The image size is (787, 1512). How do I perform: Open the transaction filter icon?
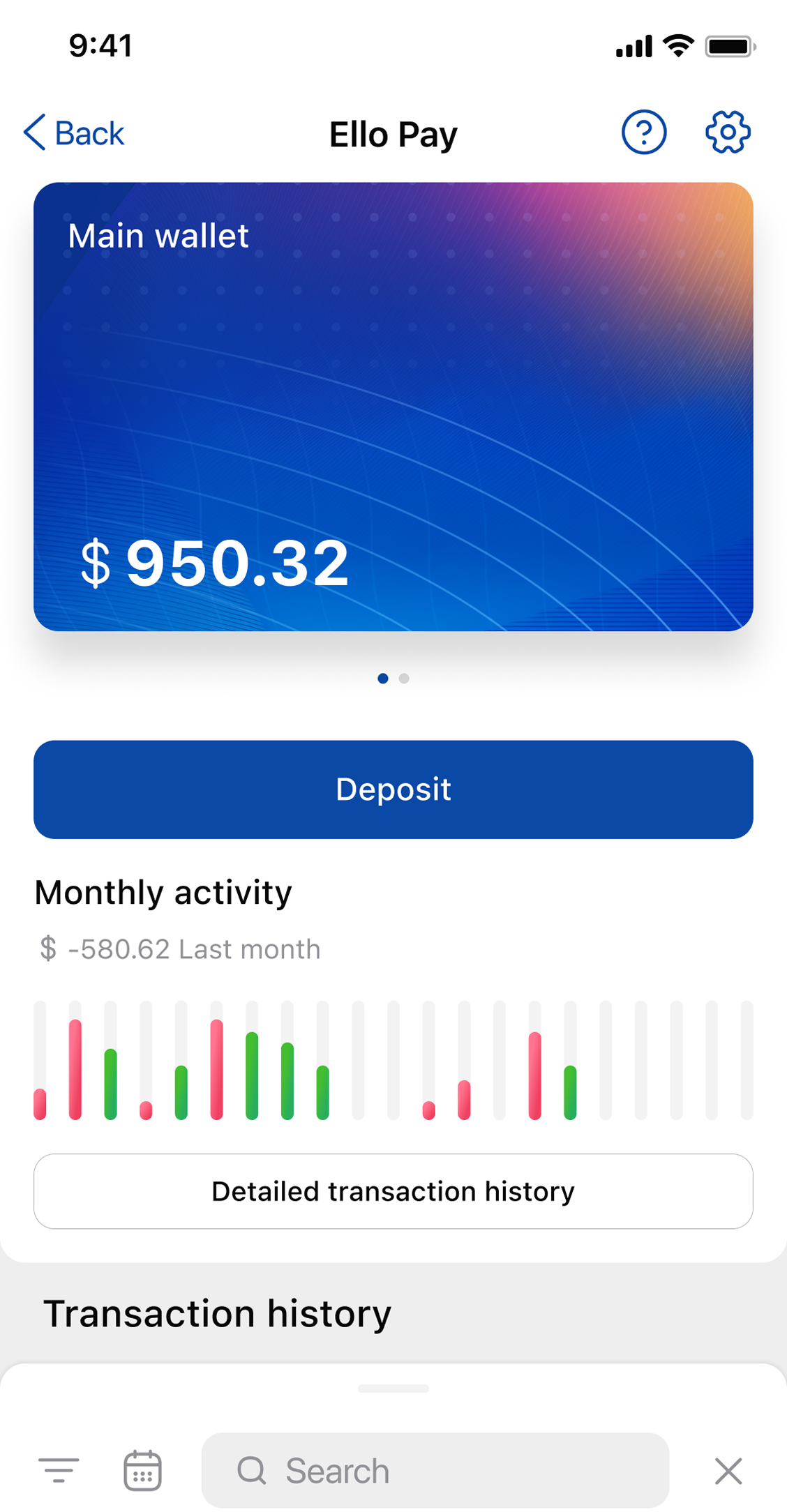tap(59, 1471)
